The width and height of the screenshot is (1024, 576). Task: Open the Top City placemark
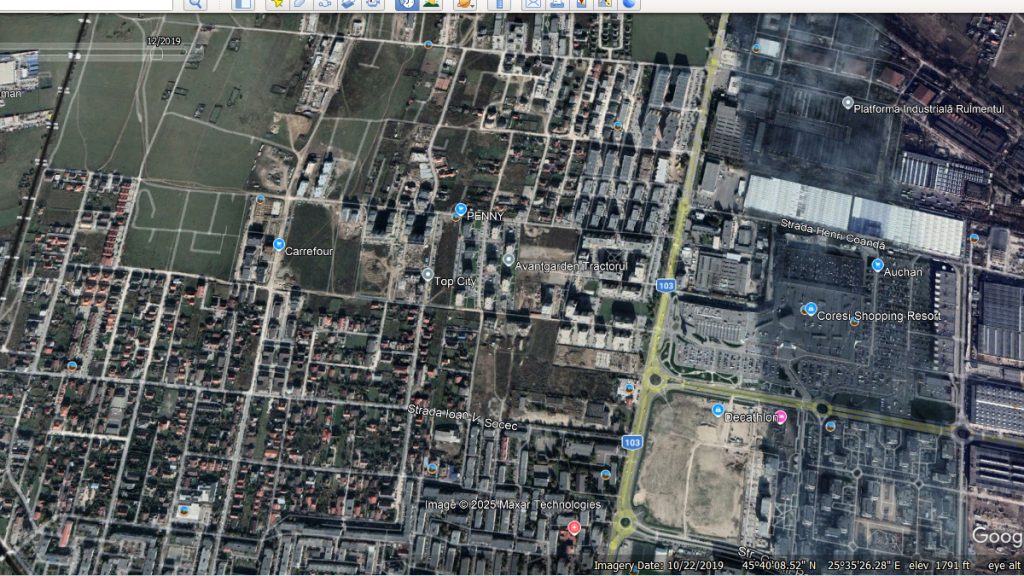(428, 274)
